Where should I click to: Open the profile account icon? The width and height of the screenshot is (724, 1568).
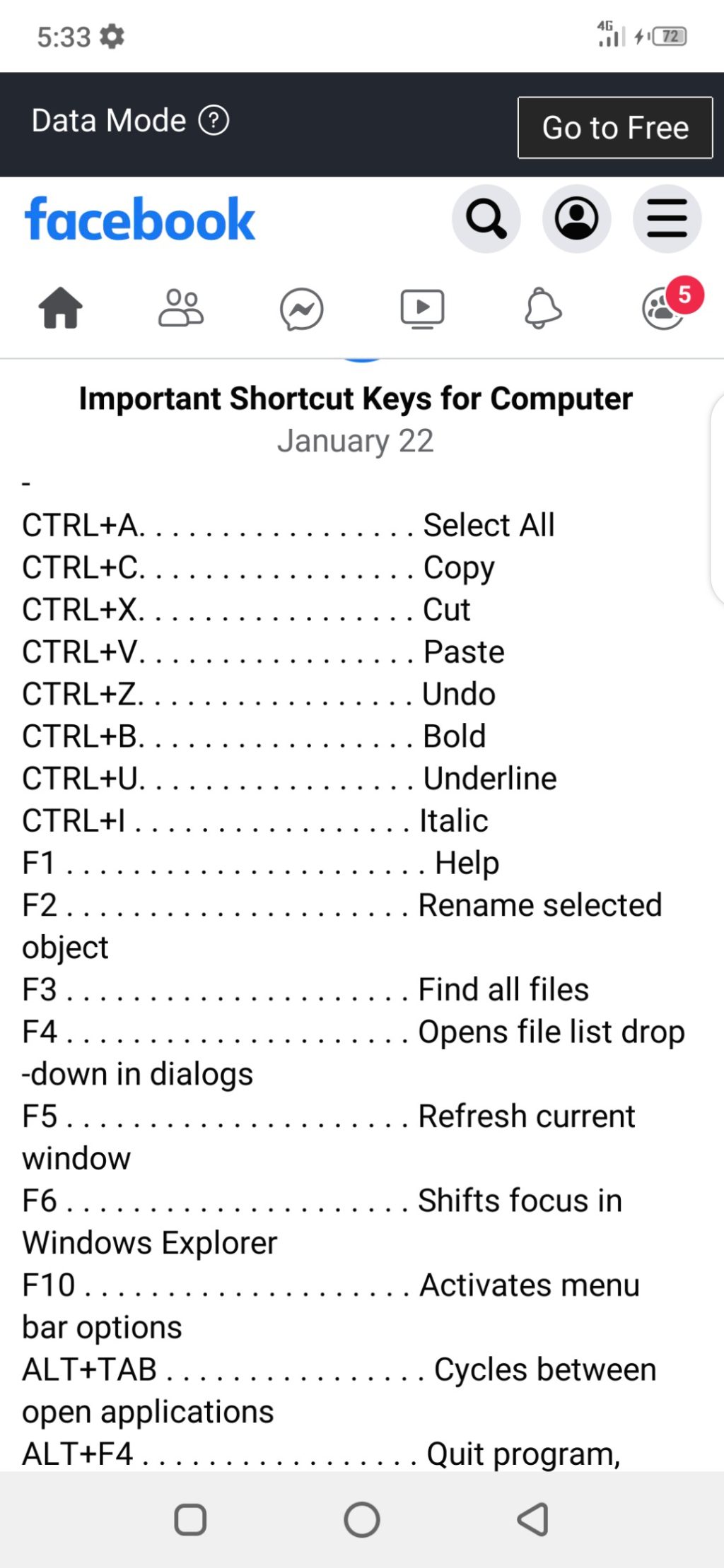click(576, 219)
